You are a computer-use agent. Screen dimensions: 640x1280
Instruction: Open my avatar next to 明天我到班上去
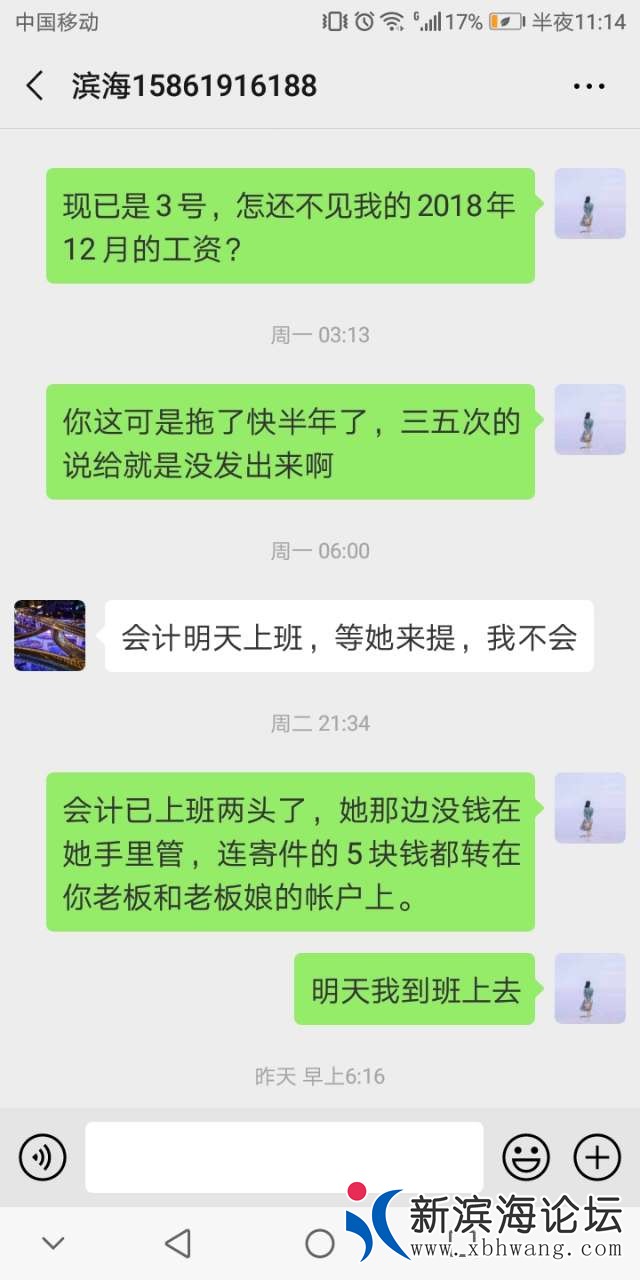coord(590,988)
